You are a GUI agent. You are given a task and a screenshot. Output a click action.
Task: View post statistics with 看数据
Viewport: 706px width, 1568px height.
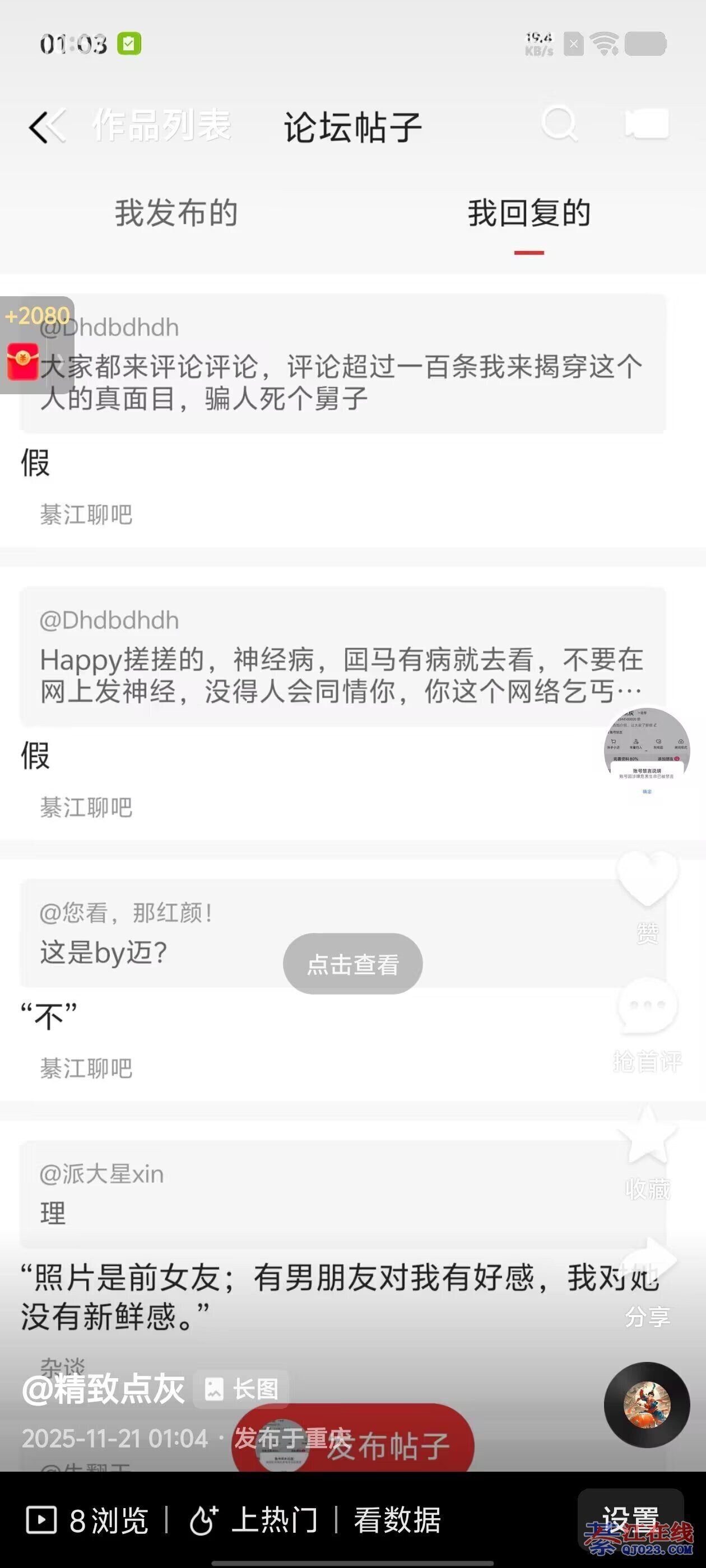(x=397, y=1520)
